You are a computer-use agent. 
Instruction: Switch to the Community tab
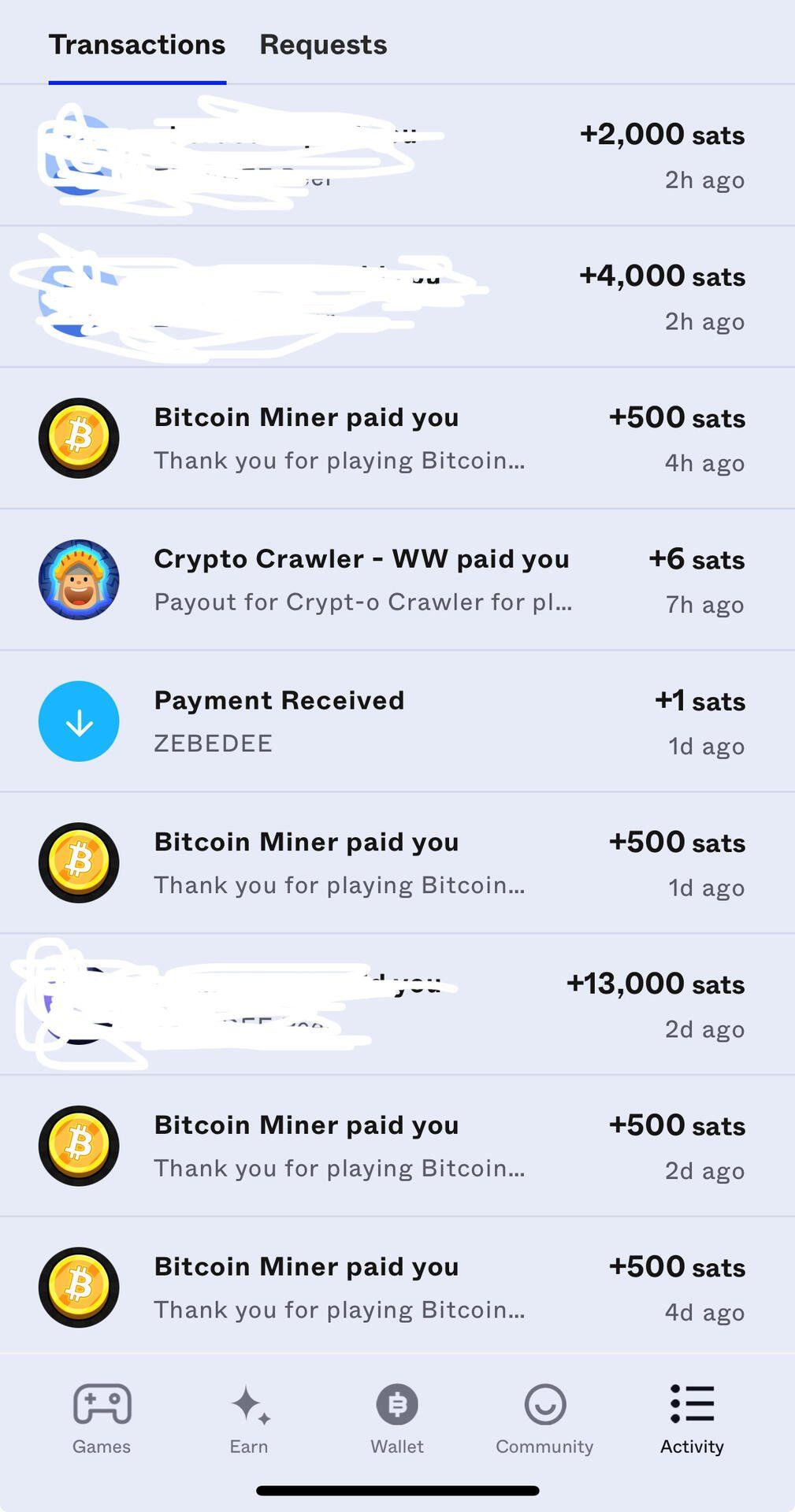(544, 1419)
